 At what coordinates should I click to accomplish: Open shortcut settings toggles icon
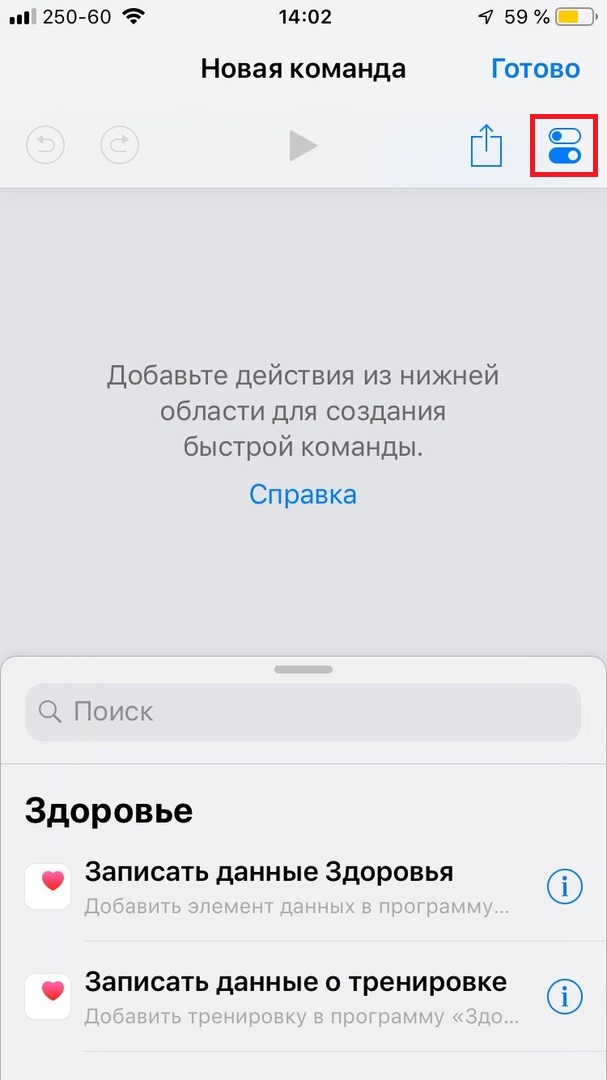click(x=564, y=146)
